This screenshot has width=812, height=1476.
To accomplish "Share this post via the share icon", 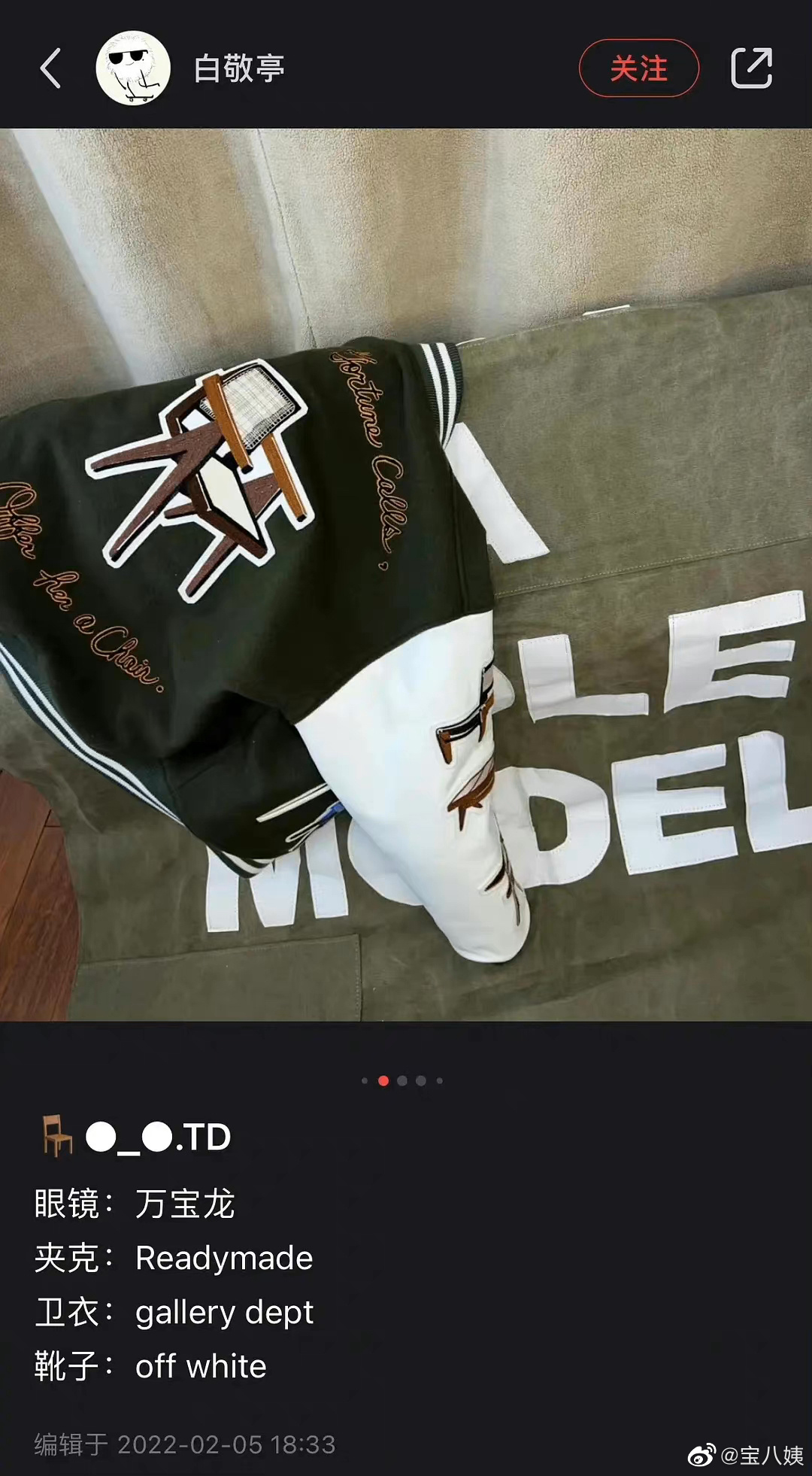I will tap(752, 68).
